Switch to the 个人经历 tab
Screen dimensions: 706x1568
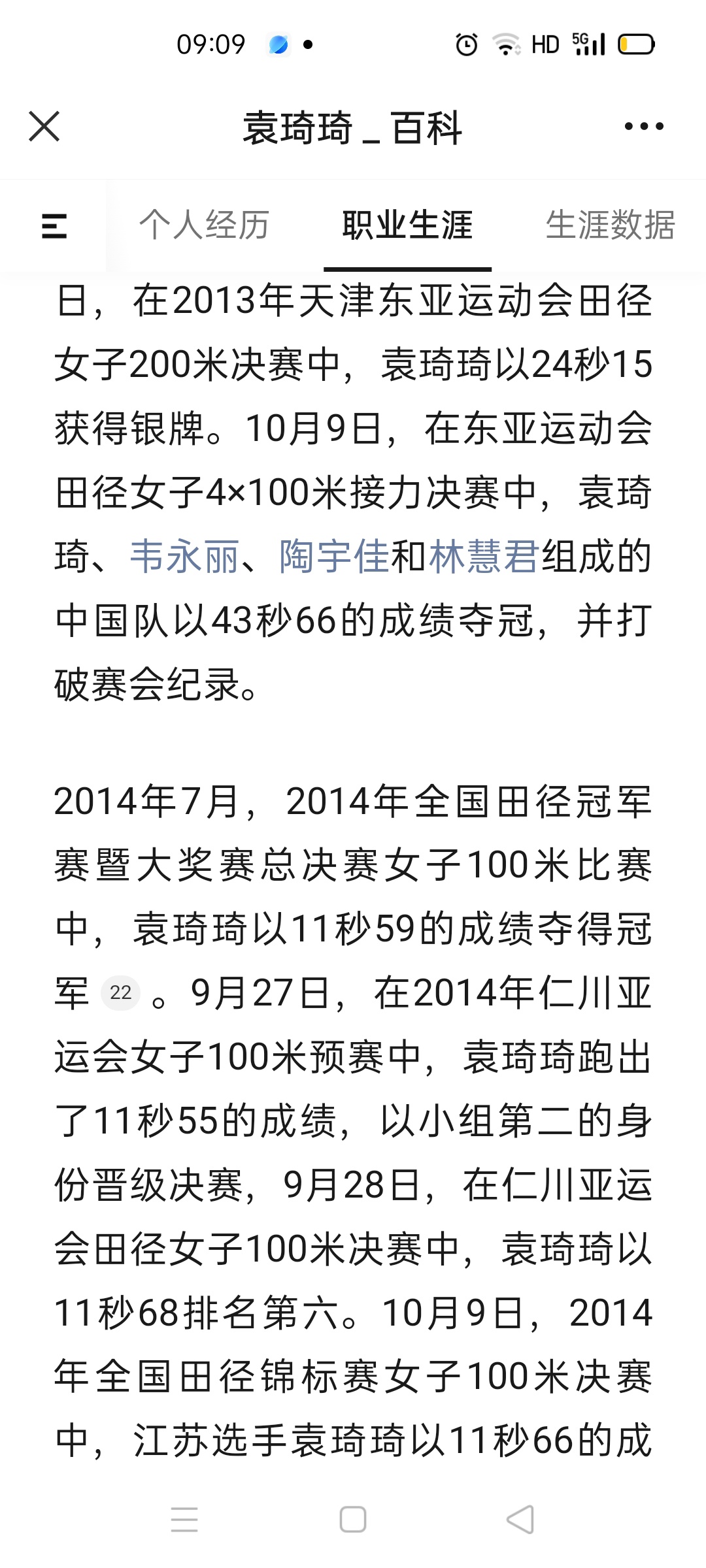pos(204,225)
